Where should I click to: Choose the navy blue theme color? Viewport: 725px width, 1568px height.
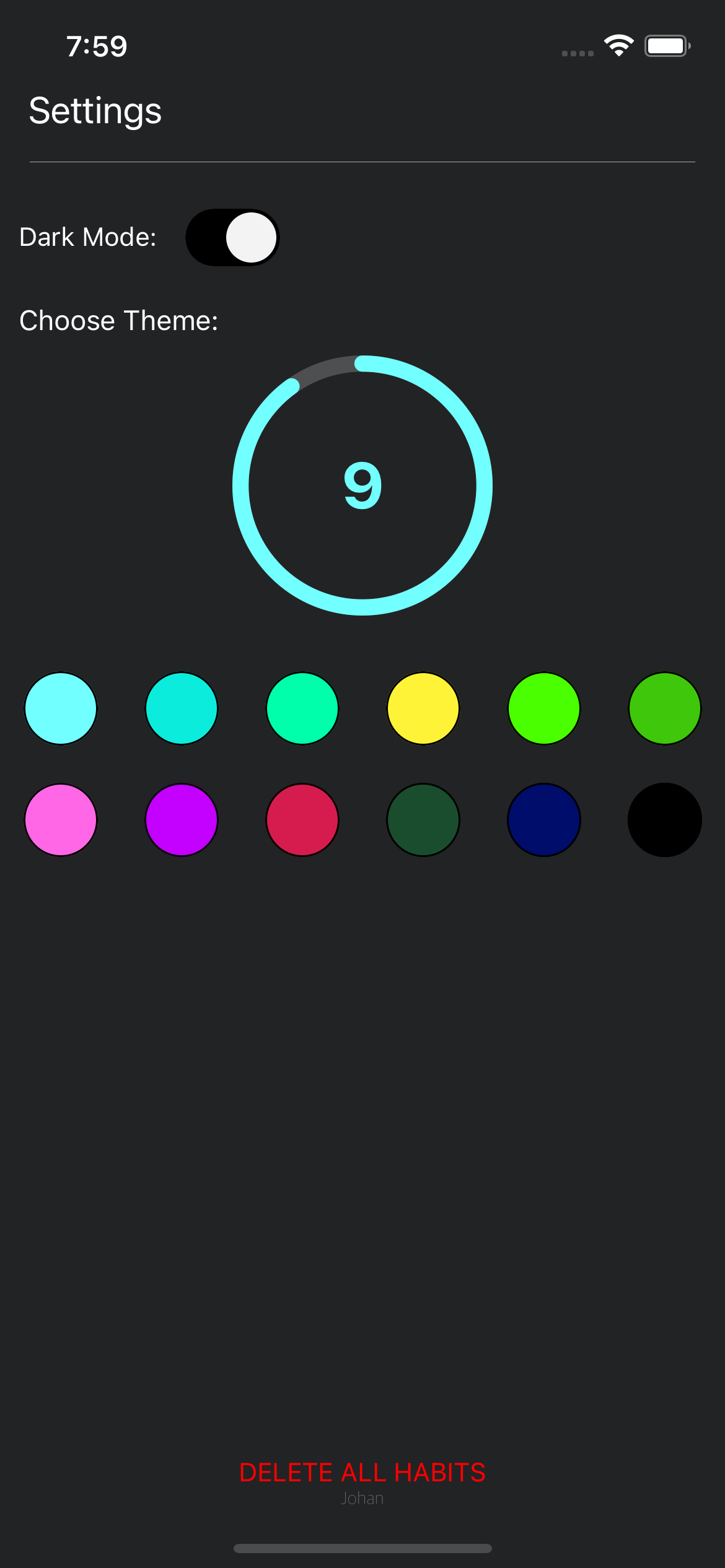pos(544,819)
